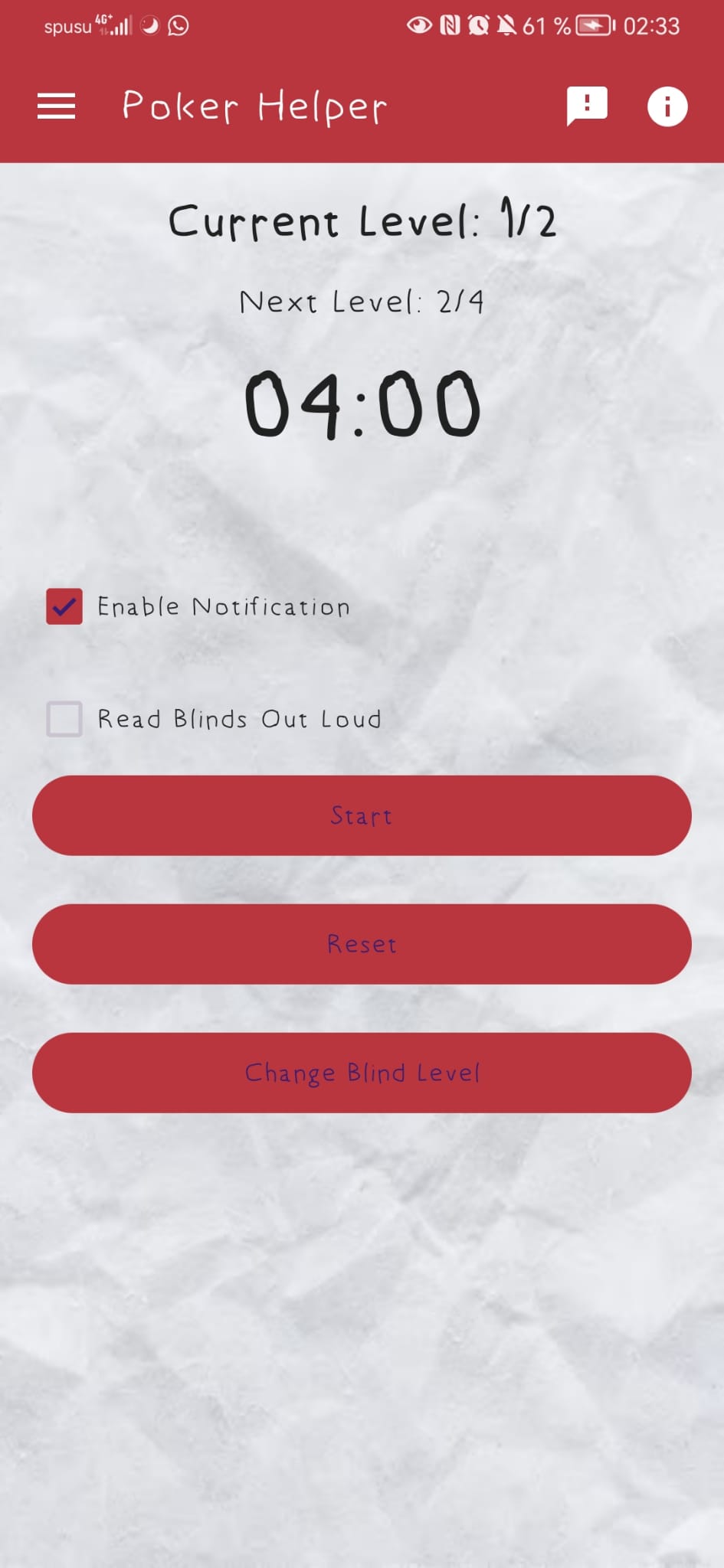The width and height of the screenshot is (724, 1568).
Task: Uncheck Enable Notification
Action: pyautogui.click(x=64, y=607)
